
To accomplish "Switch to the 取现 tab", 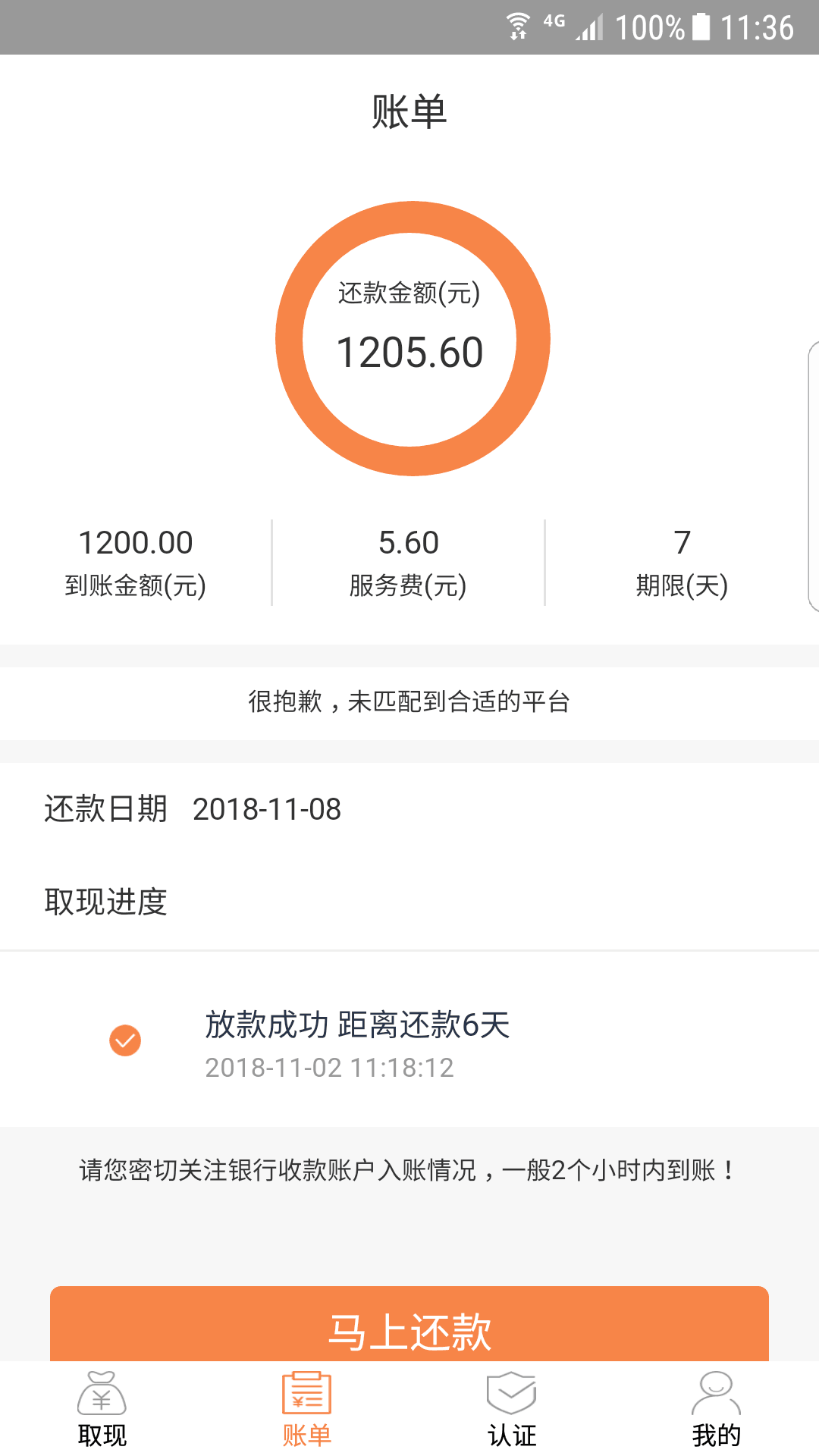I will click(102, 1410).
